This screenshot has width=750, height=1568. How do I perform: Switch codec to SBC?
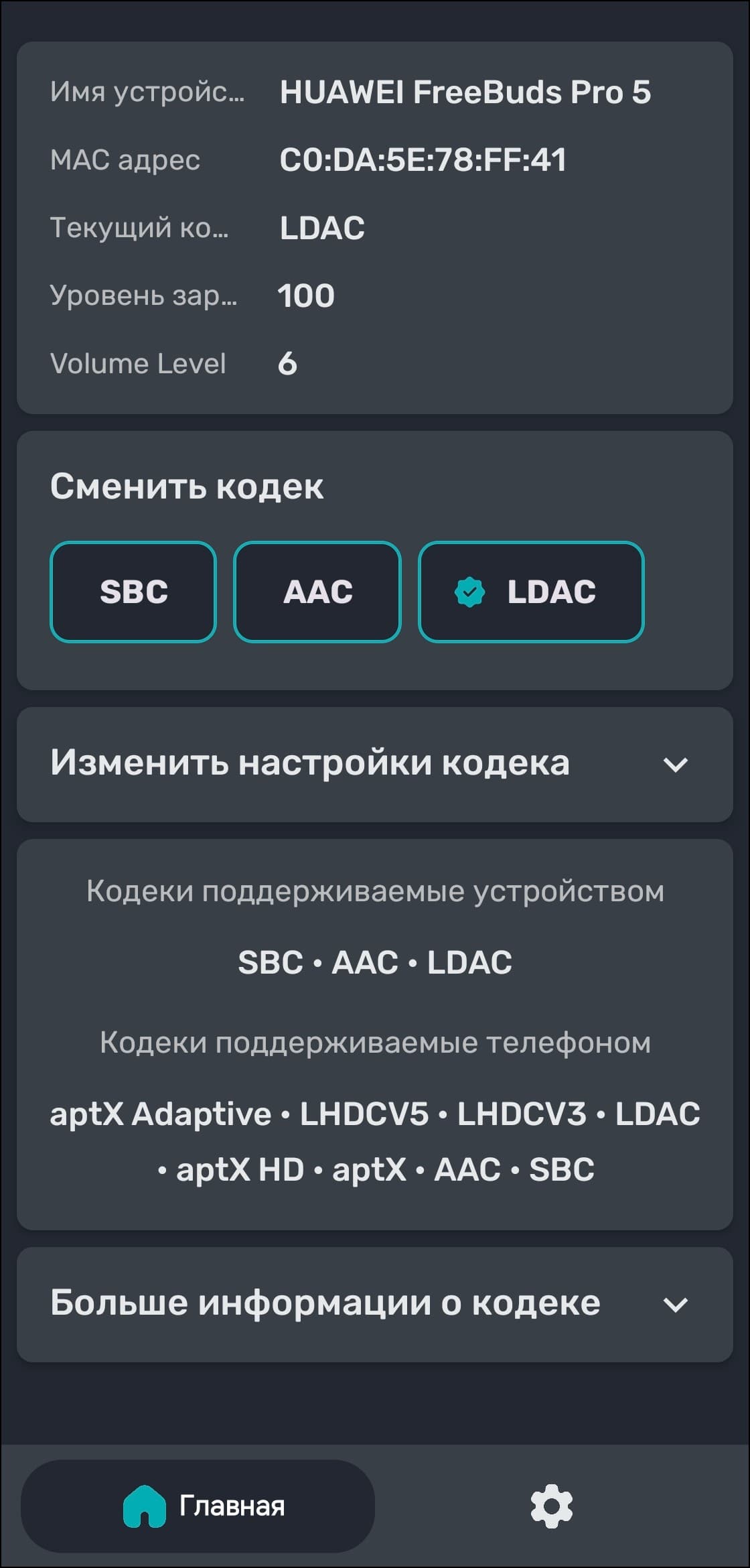pyautogui.click(x=133, y=592)
